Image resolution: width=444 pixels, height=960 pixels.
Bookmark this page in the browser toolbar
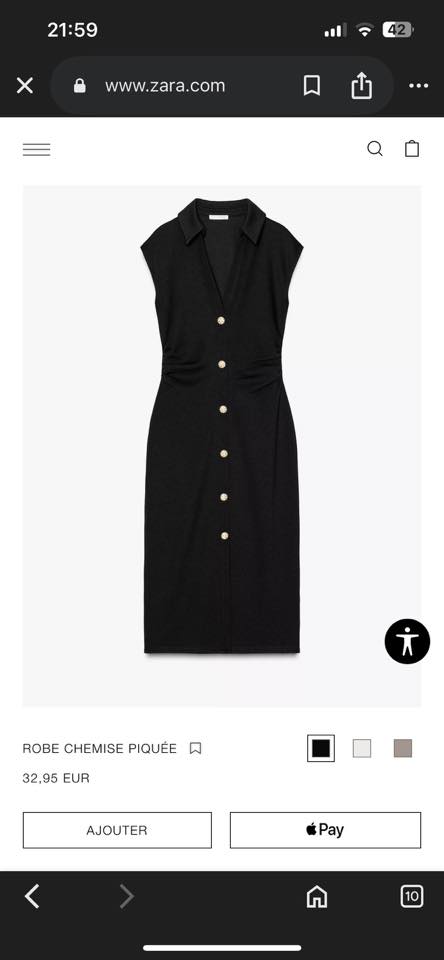312,86
